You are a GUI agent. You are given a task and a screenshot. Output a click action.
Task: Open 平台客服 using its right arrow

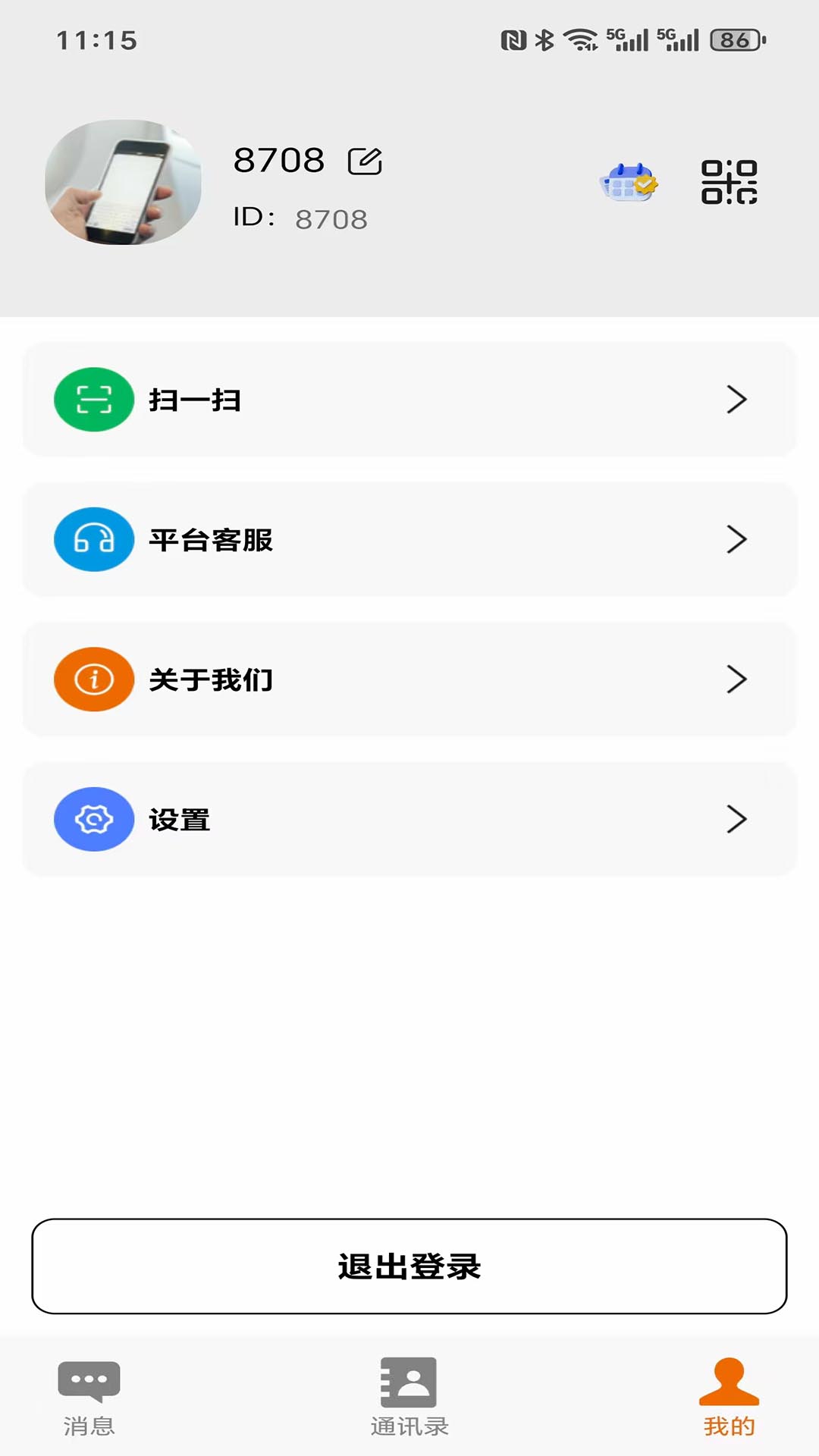click(736, 539)
